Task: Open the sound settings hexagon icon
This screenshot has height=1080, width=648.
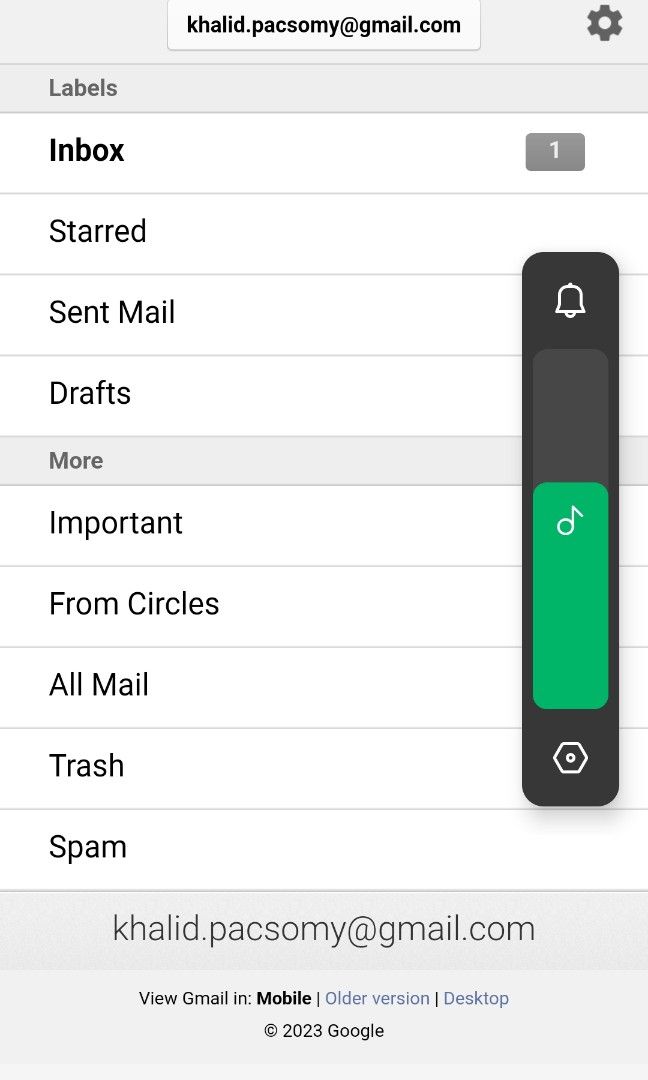Action: pyautogui.click(x=570, y=758)
